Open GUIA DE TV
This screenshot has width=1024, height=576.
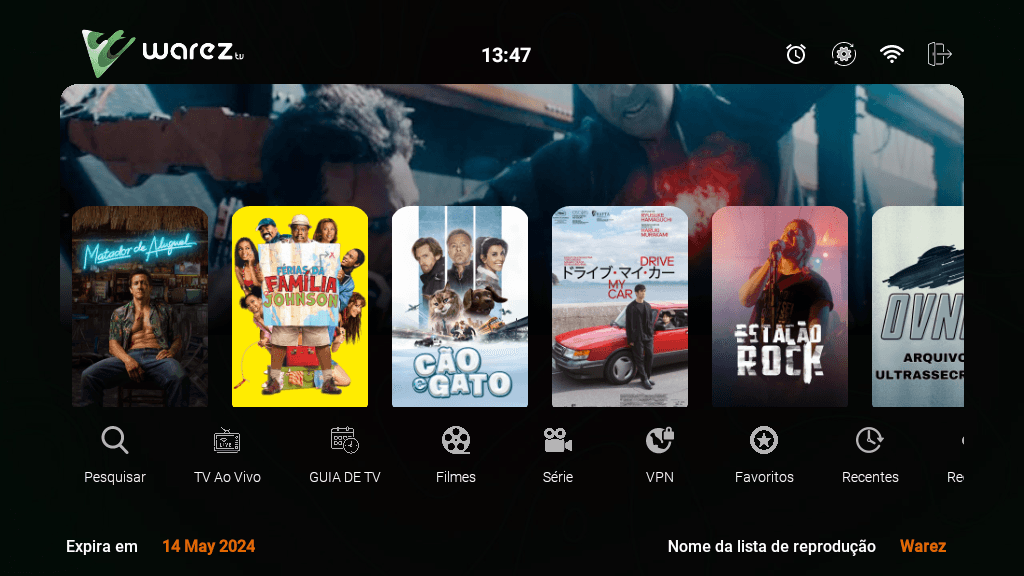click(x=345, y=453)
